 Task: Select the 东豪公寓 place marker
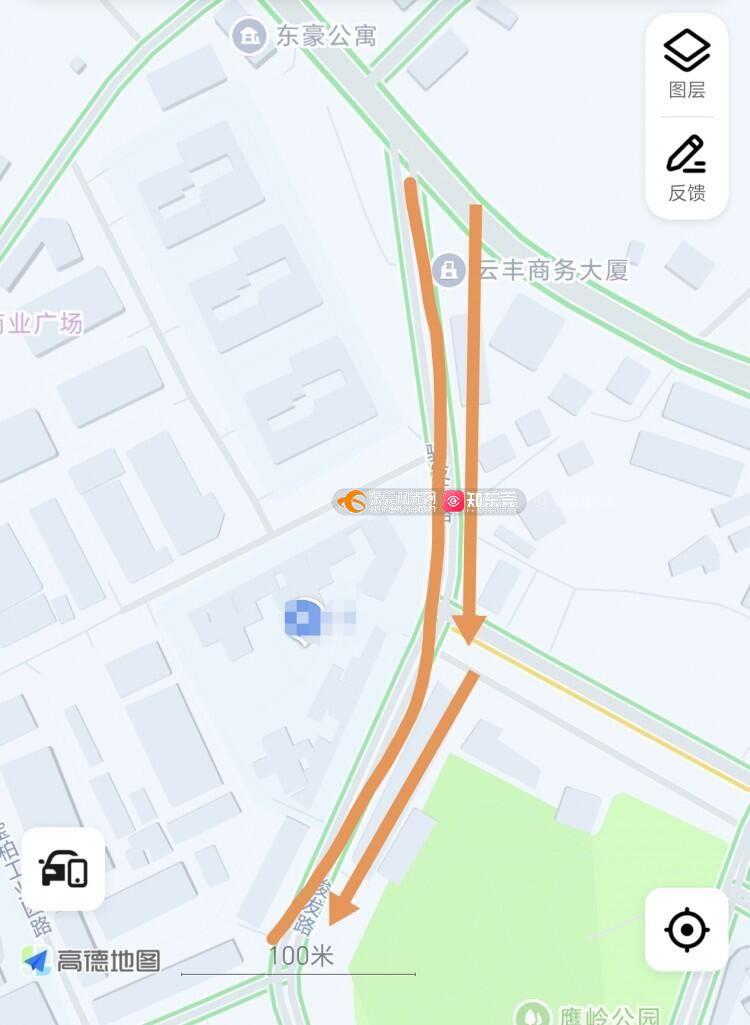point(249,37)
